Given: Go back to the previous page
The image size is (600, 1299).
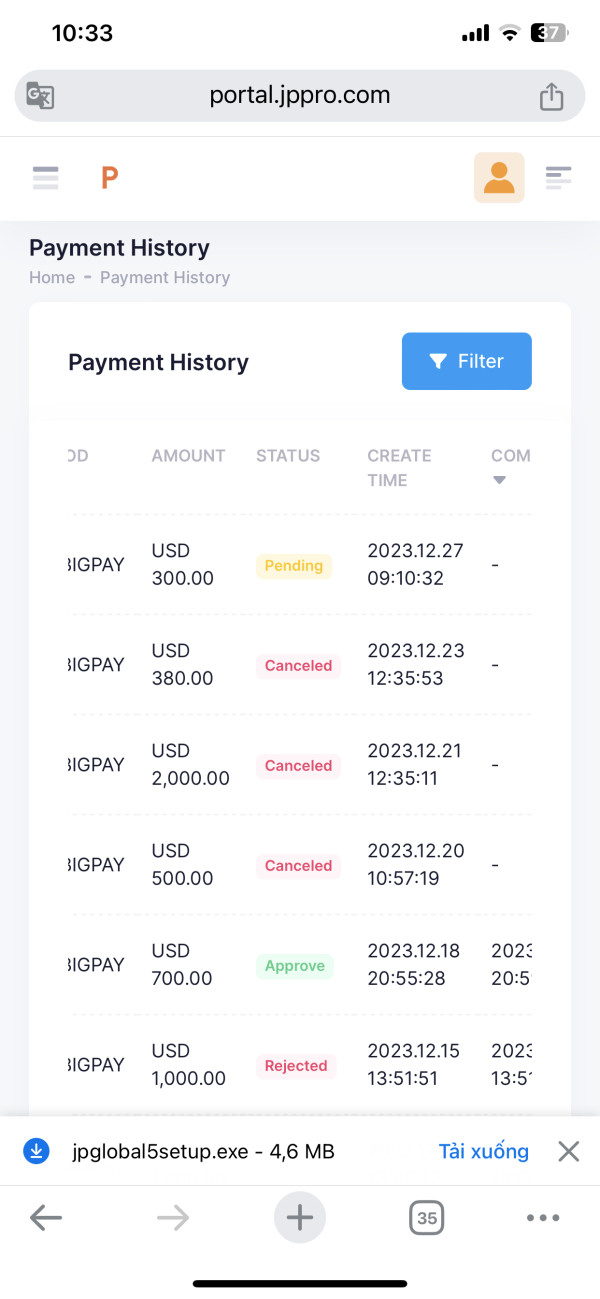Looking at the screenshot, I should [x=46, y=1217].
